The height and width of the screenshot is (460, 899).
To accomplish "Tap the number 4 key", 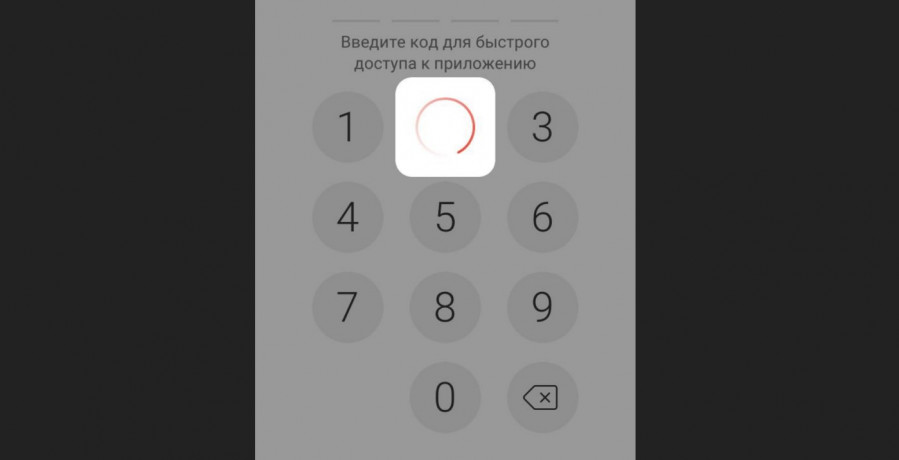I will tap(347, 217).
